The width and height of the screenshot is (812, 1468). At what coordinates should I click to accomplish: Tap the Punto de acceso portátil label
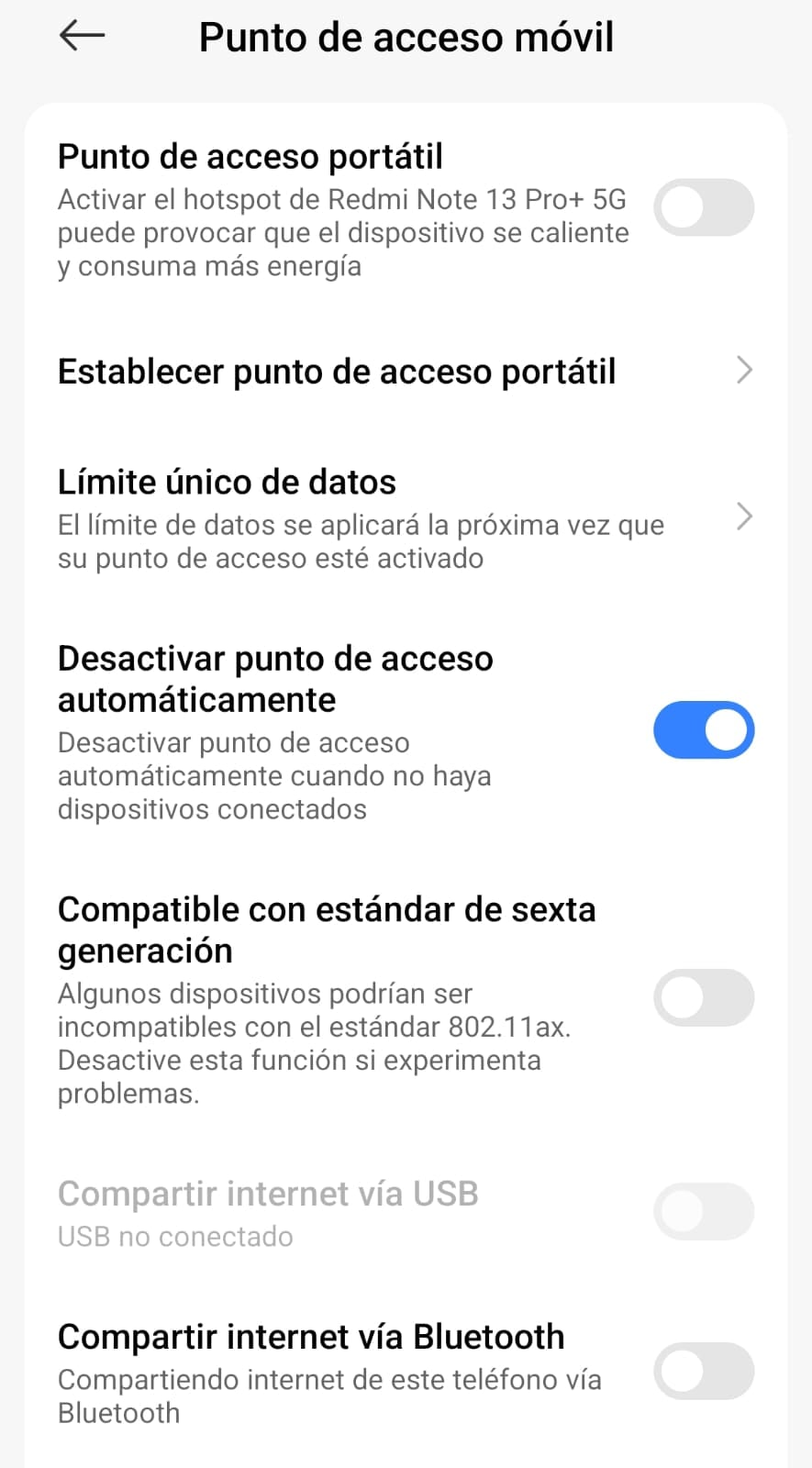pyautogui.click(x=250, y=156)
